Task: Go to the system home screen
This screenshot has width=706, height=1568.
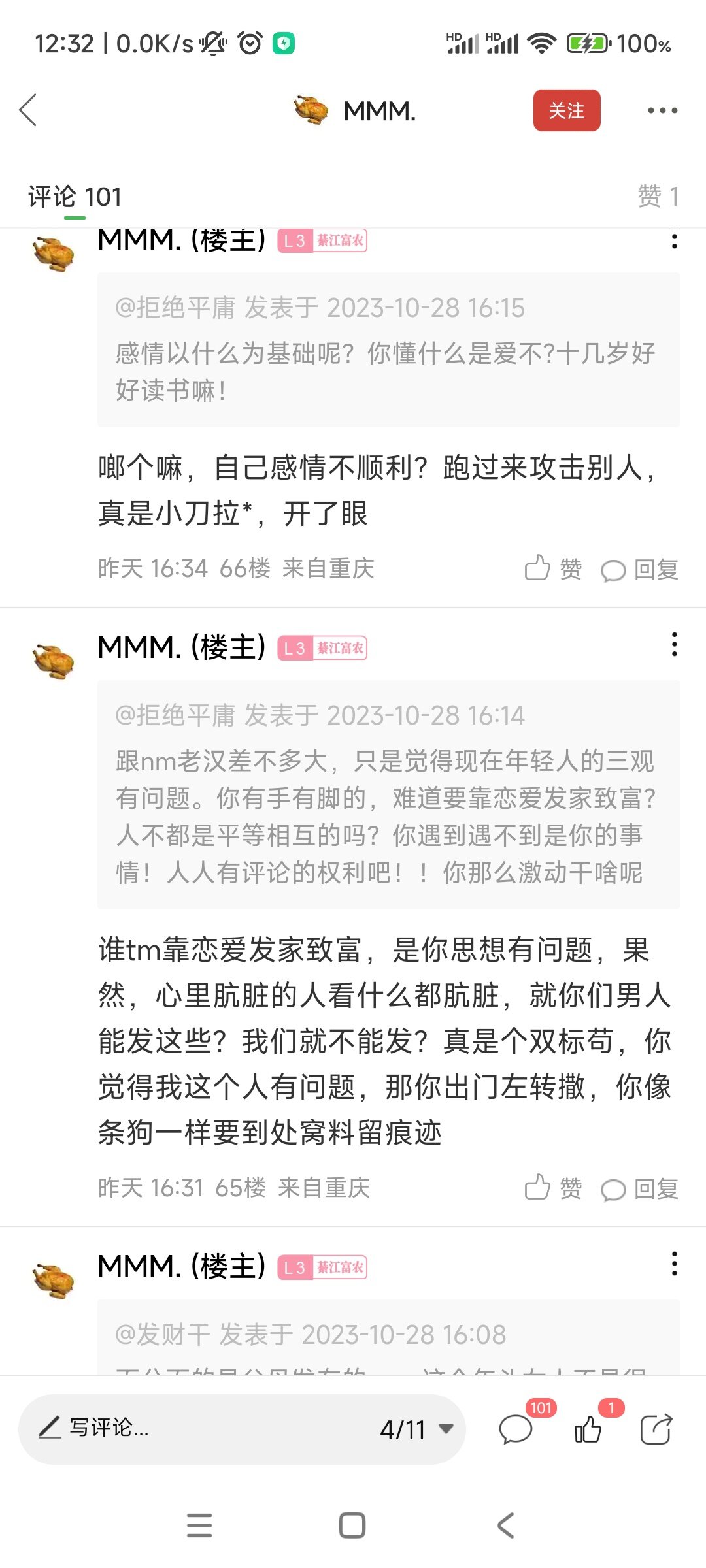Action: [352, 1526]
